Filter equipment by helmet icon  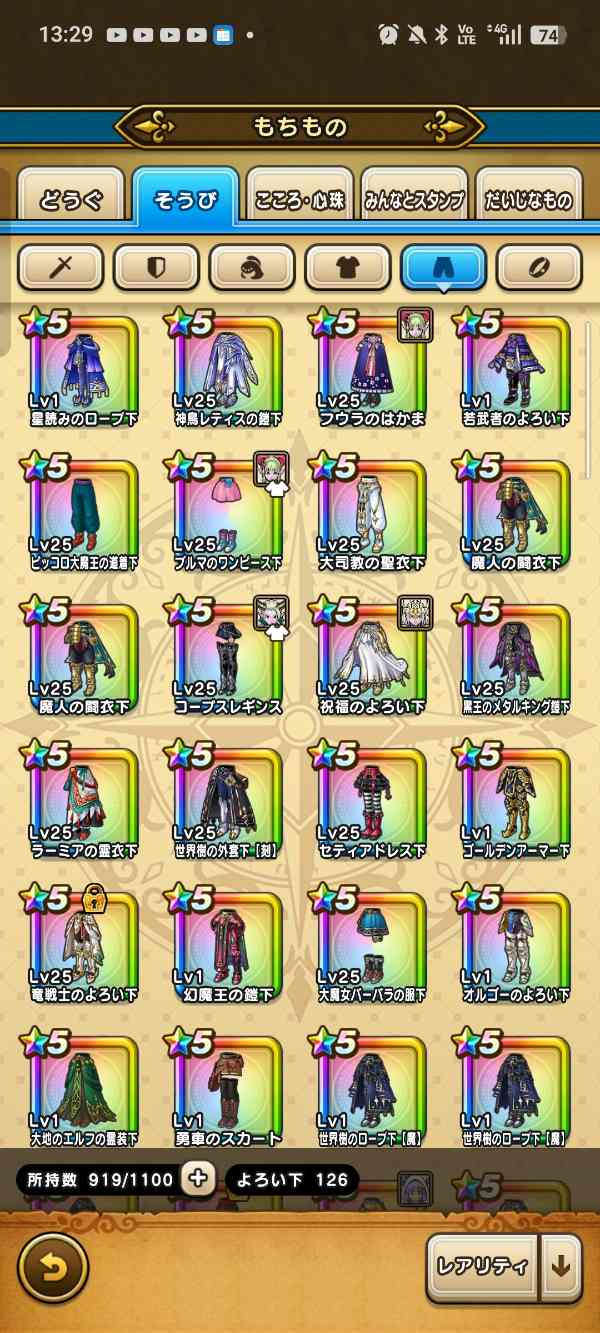click(x=252, y=267)
